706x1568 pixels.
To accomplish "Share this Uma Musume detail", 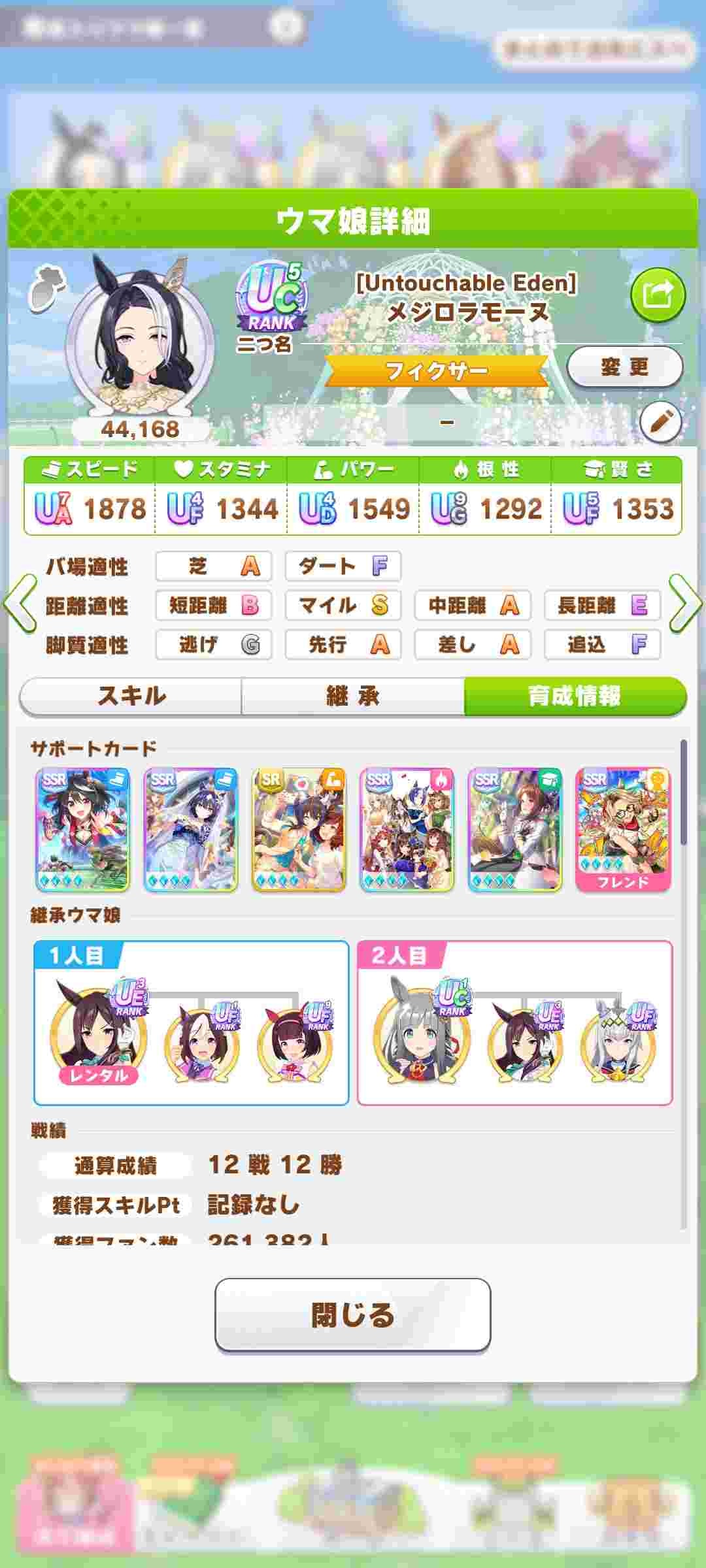I will 658,295.
